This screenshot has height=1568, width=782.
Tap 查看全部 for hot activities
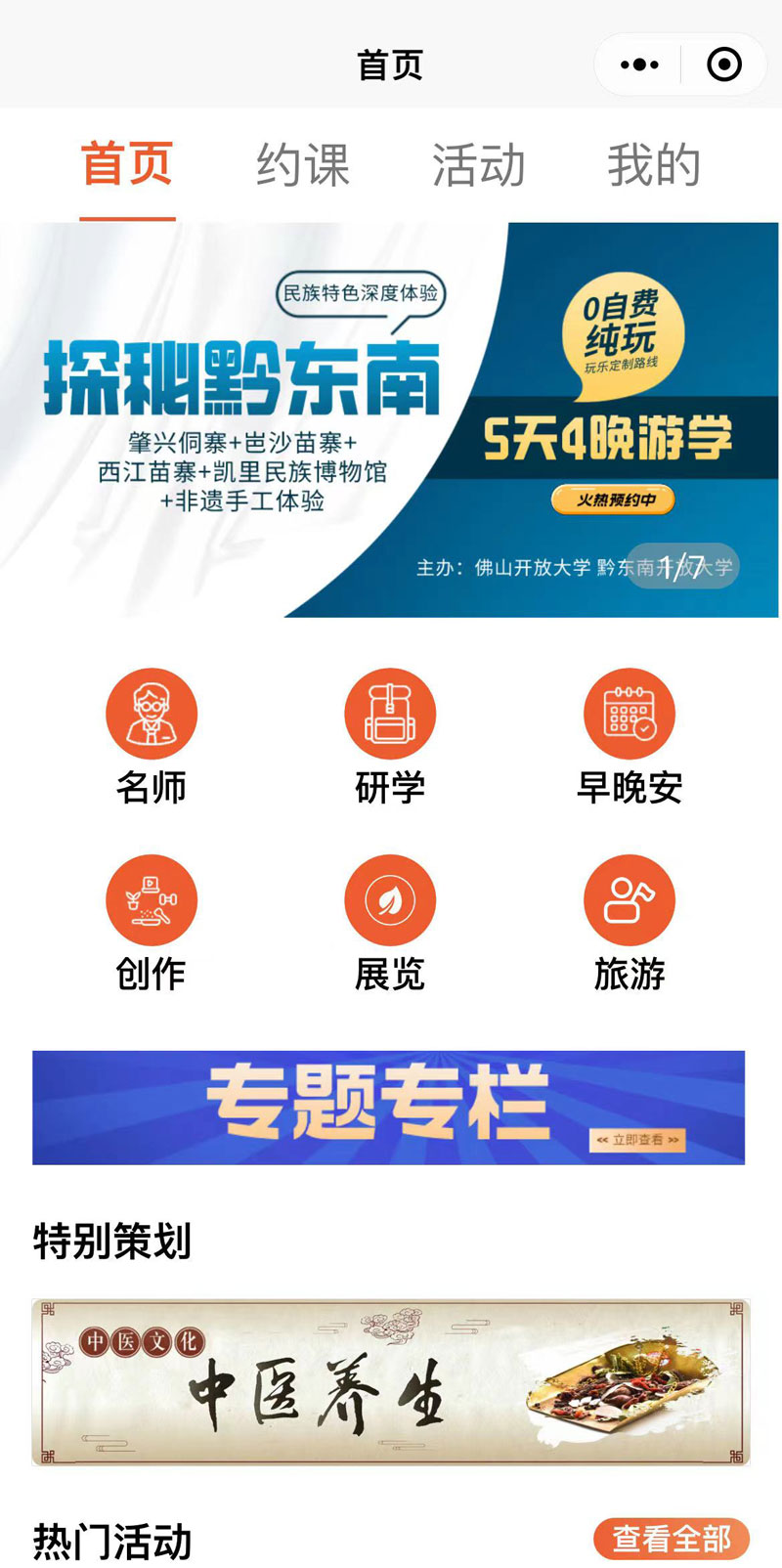[x=671, y=1539]
